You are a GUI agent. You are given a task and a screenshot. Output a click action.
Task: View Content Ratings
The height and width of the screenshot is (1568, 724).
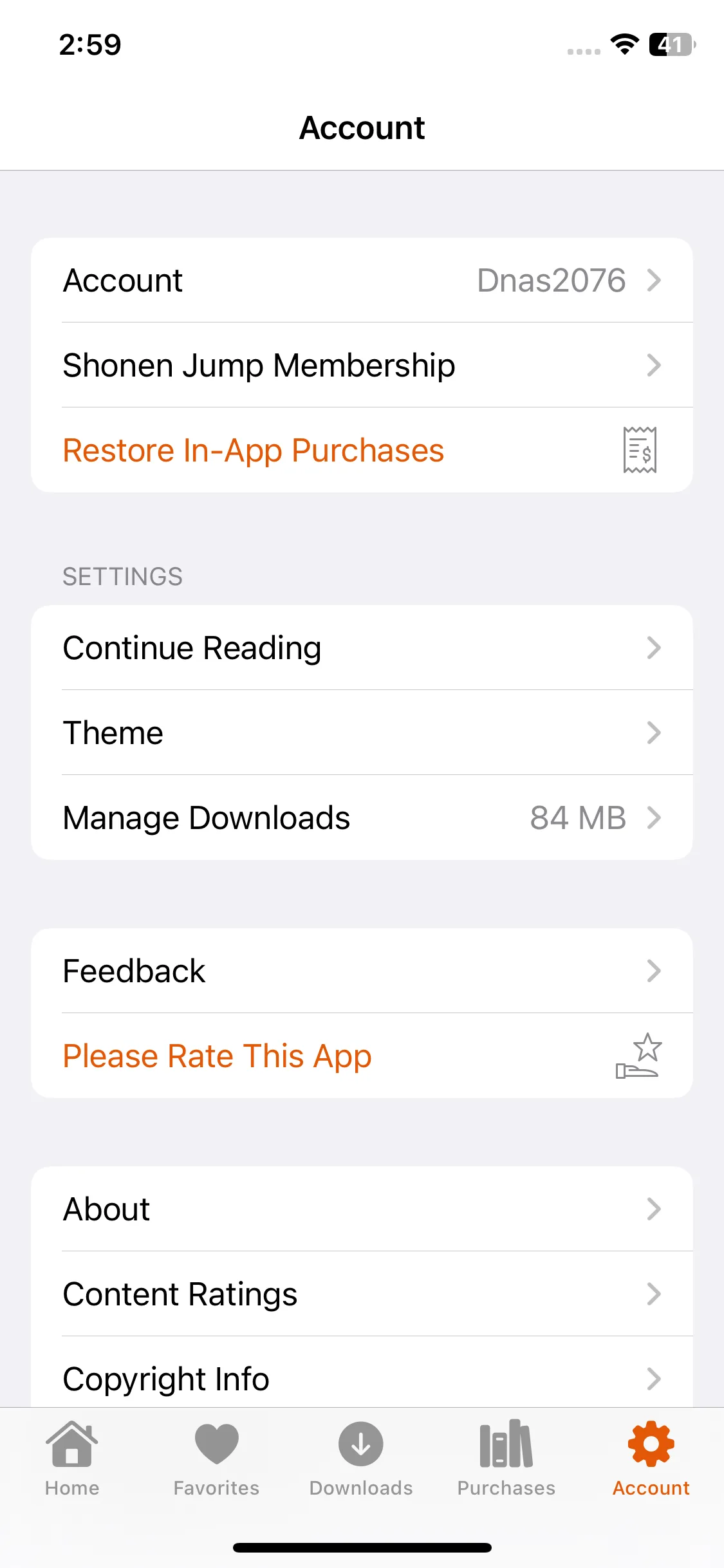coord(362,1294)
